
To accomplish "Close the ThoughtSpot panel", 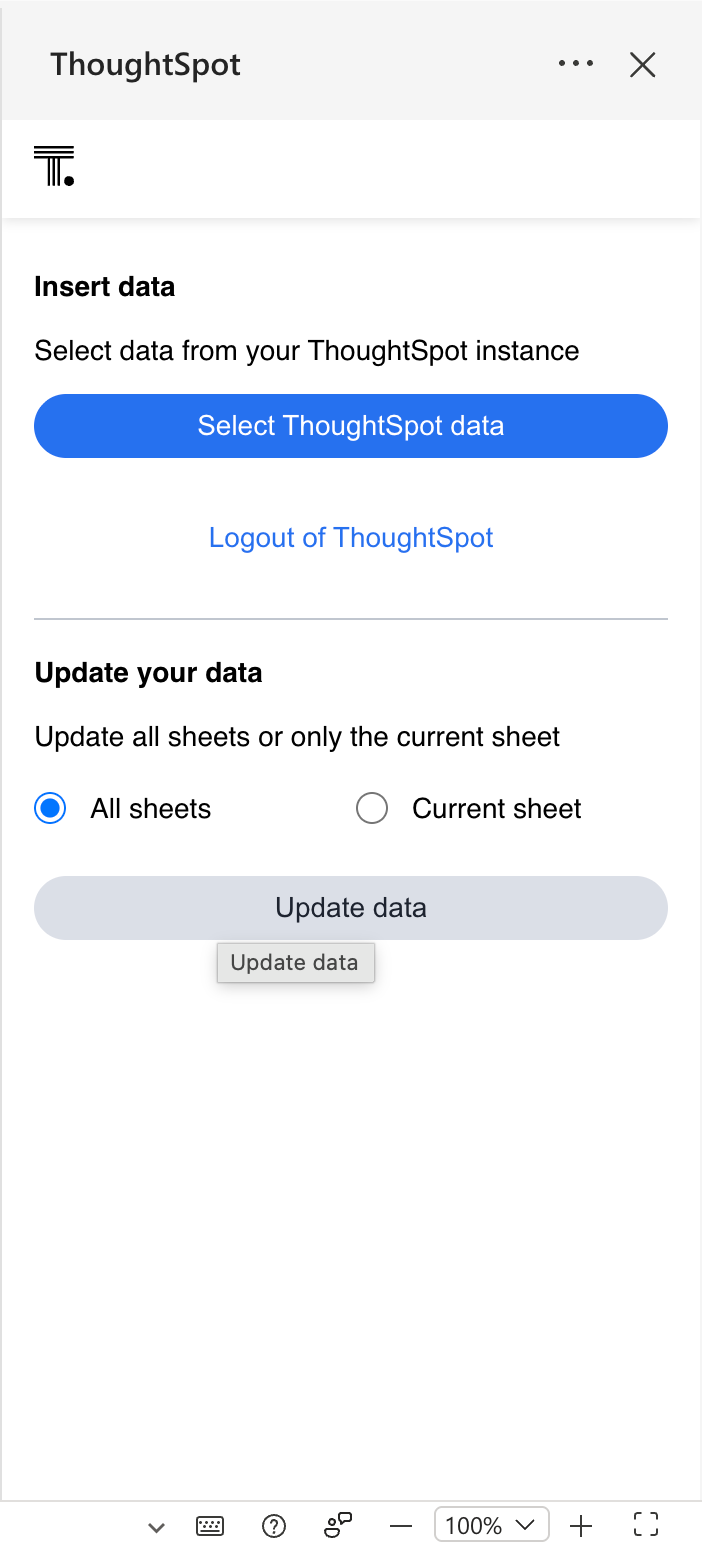I will tap(642, 65).
